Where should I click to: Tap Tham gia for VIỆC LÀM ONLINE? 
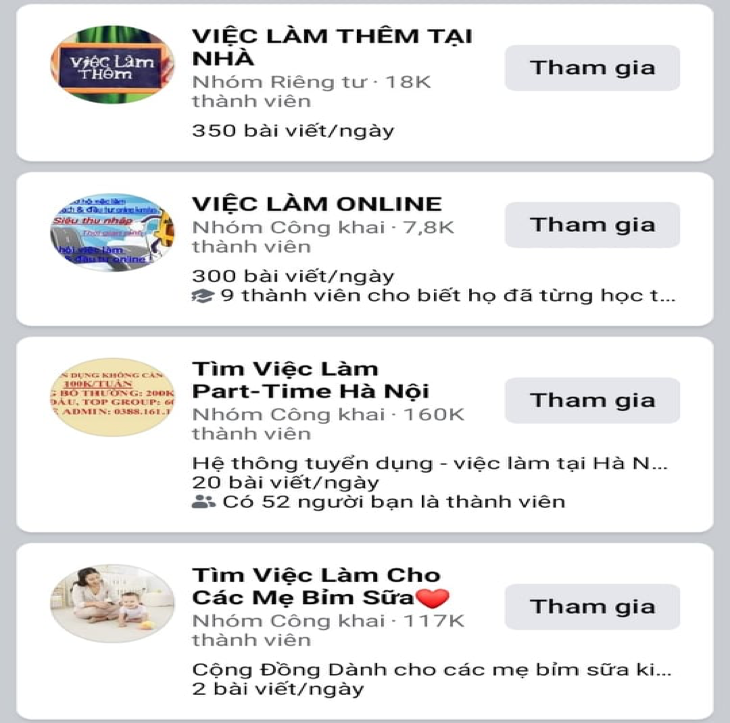pos(592,225)
